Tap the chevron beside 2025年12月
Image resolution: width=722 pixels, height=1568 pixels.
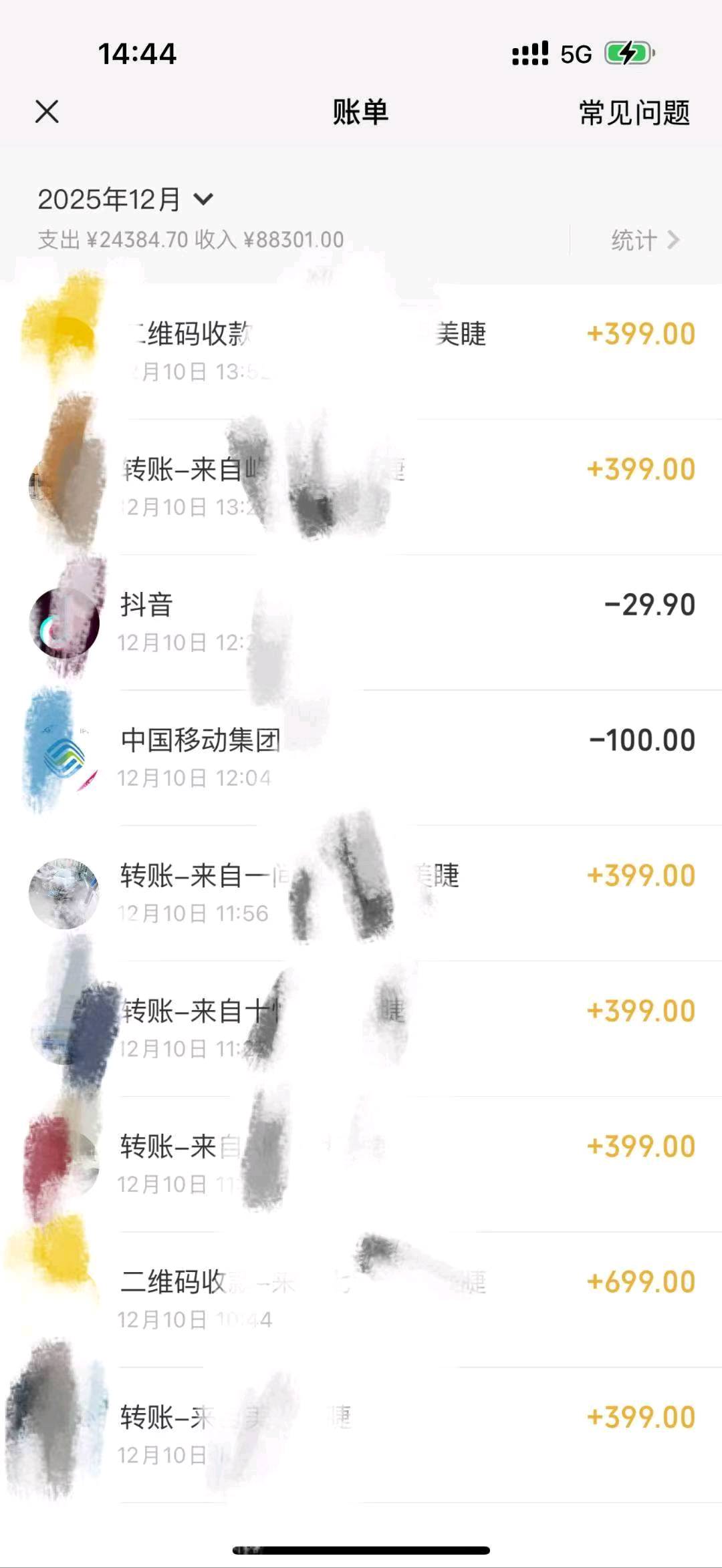204,199
